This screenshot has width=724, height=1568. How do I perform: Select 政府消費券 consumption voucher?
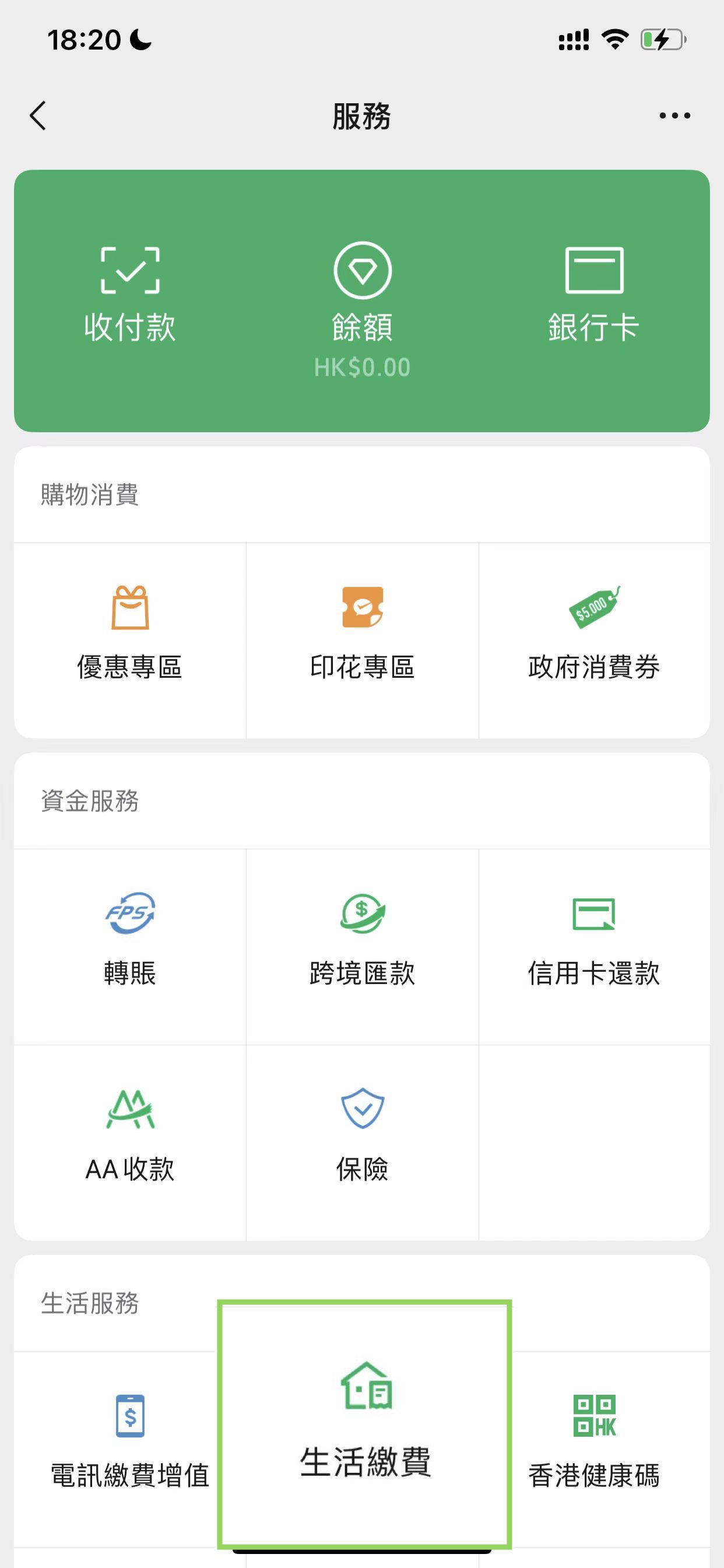point(595,640)
